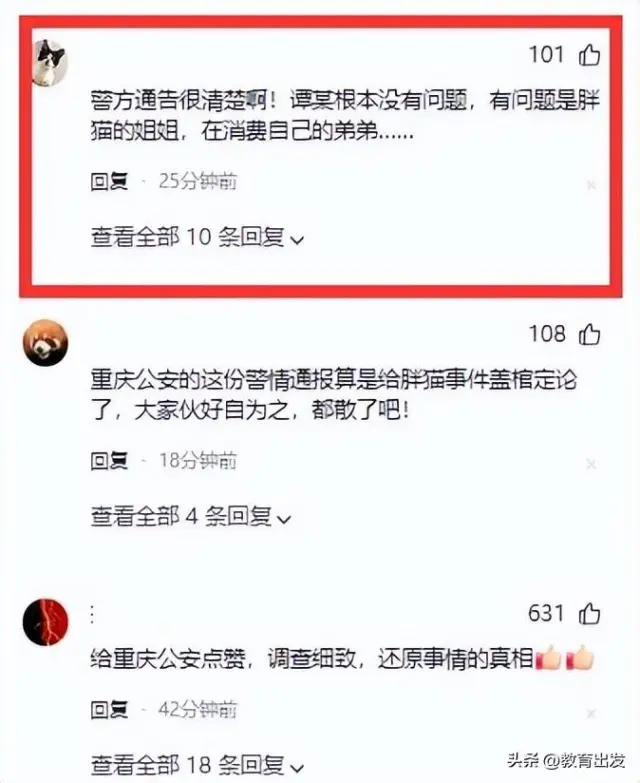The width and height of the screenshot is (640, 783).
Task: Reply to the comment posted 18分钟前
Action: 110,461
